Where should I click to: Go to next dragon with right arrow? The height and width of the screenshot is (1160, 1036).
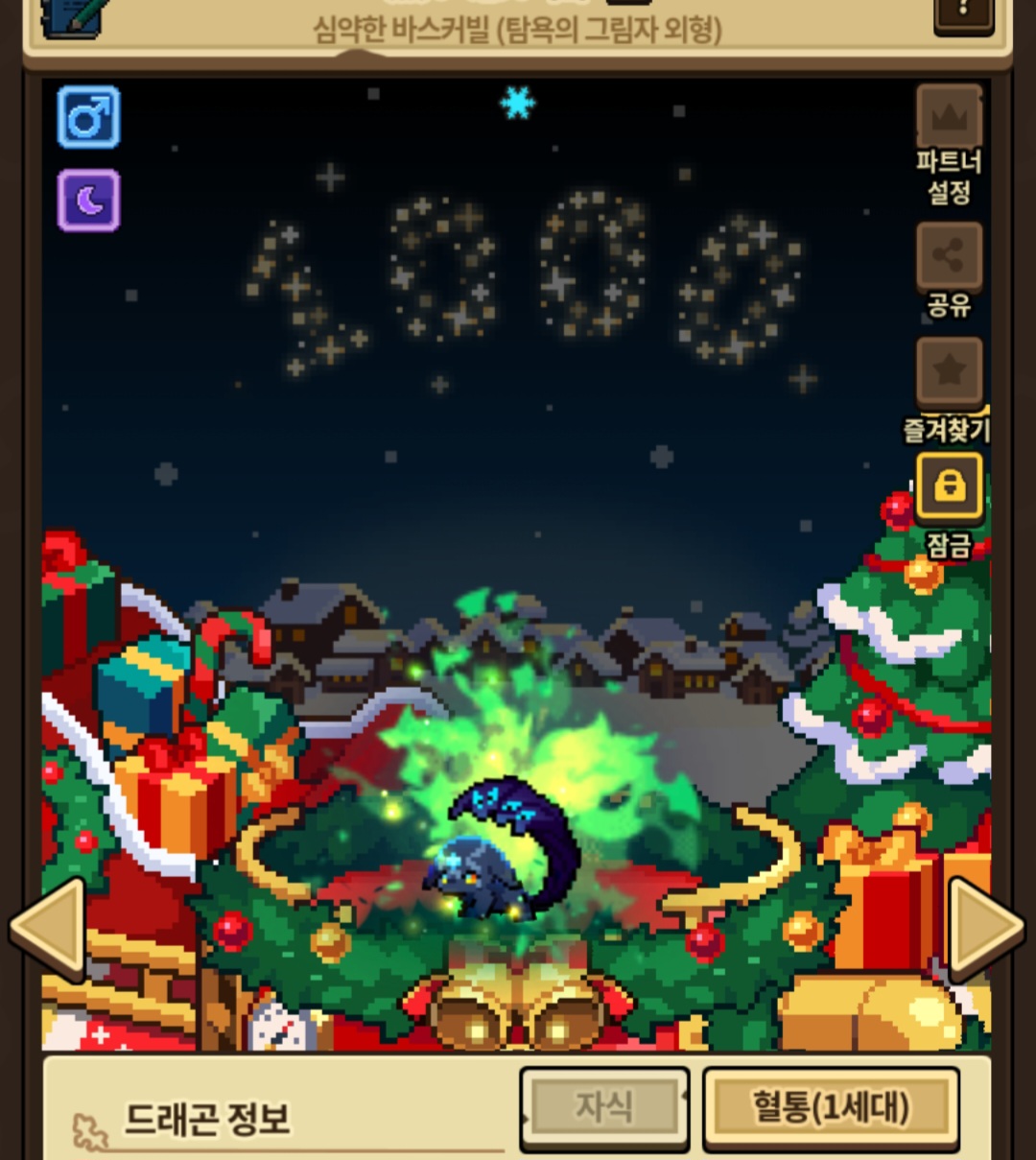click(x=986, y=928)
